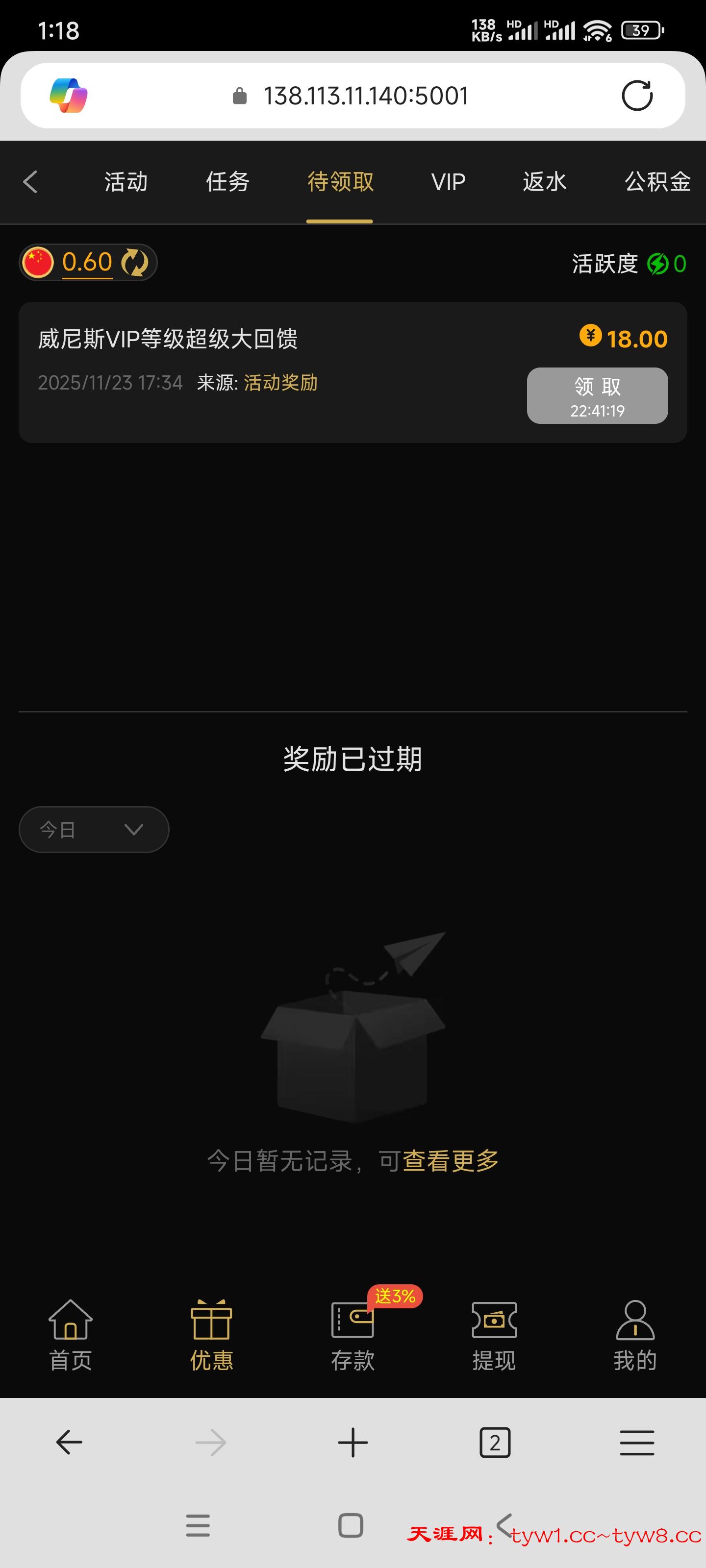Switch to the 返水 tab
The width and height of the screenshot is (706, 1568).
coord(545,181)
